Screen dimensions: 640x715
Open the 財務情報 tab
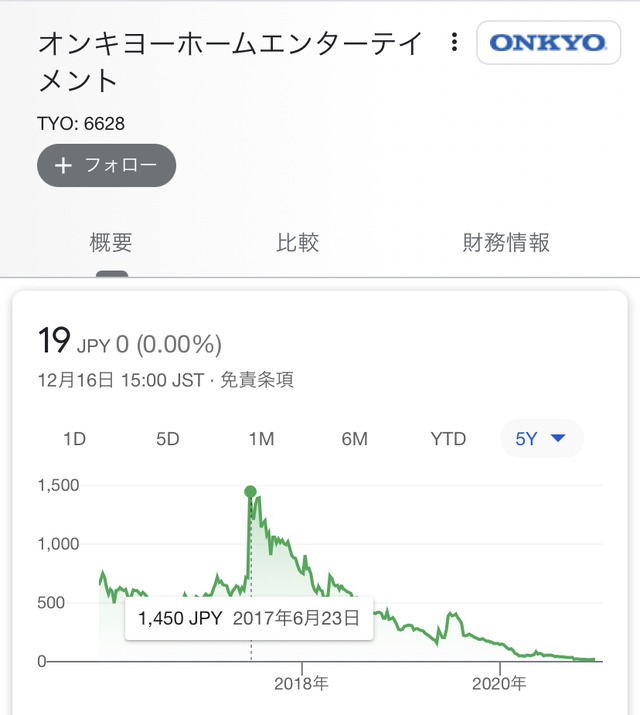click(506, 242)
